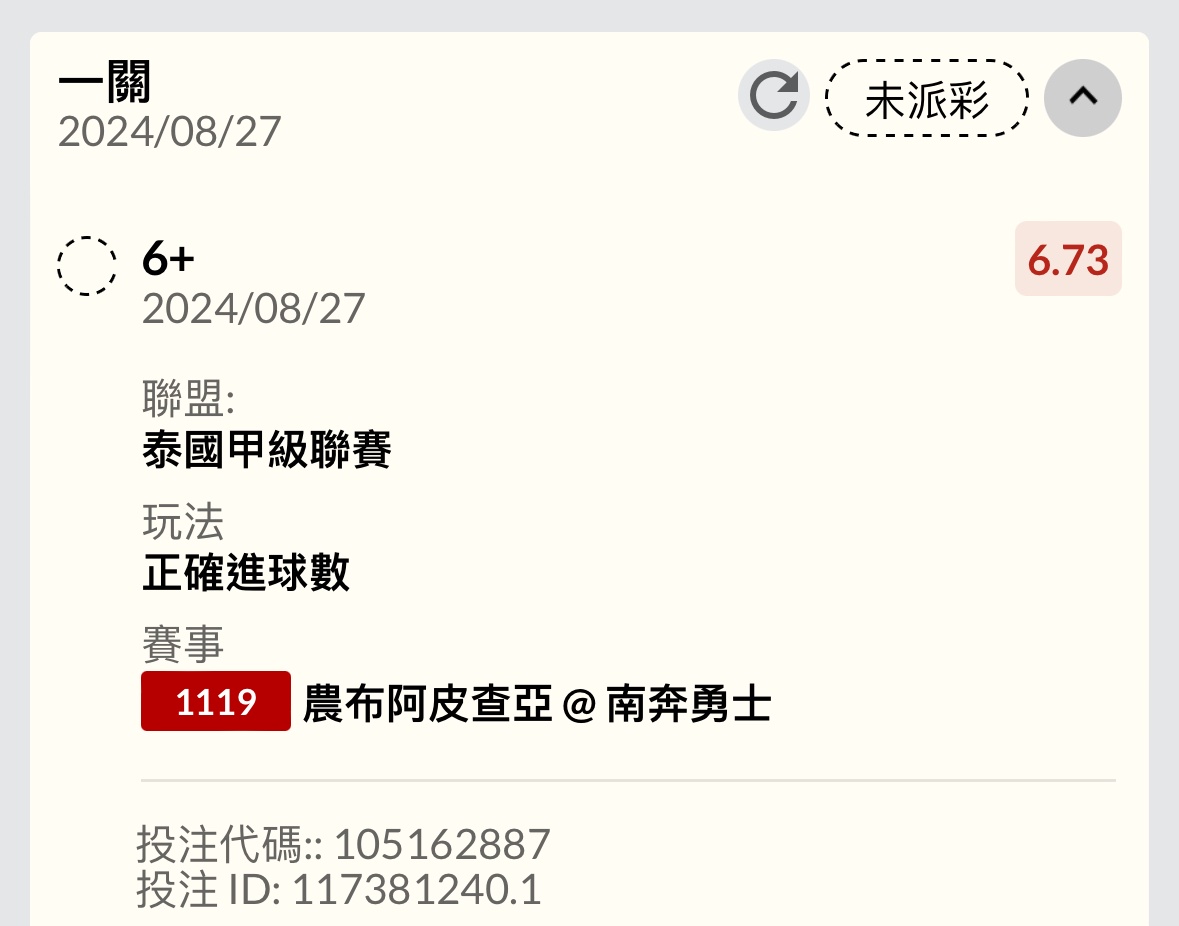Refresh the bet slip status
This screenshot has width=1179, height=926.
tap(773, 97)
